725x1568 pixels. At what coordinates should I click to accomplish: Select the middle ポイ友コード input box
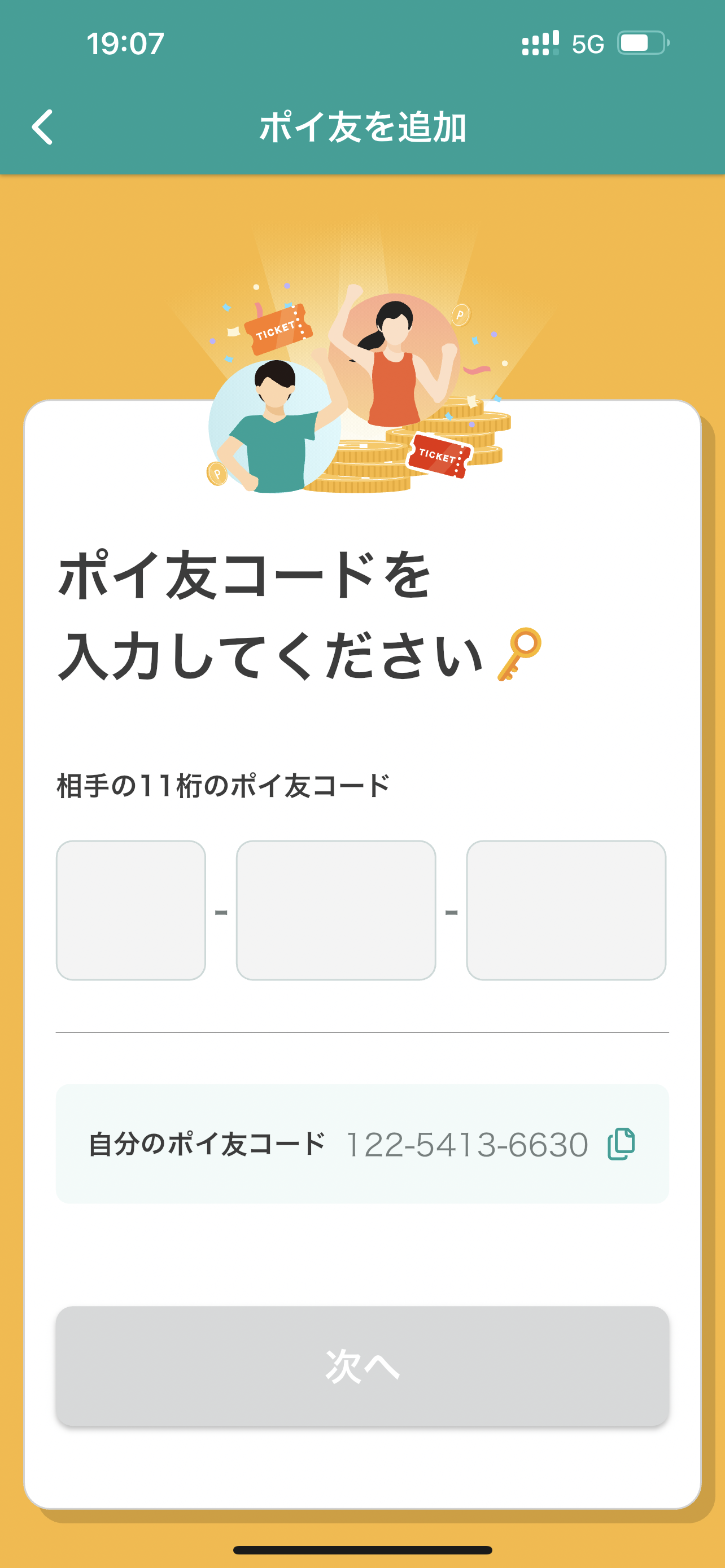(336, 910)
